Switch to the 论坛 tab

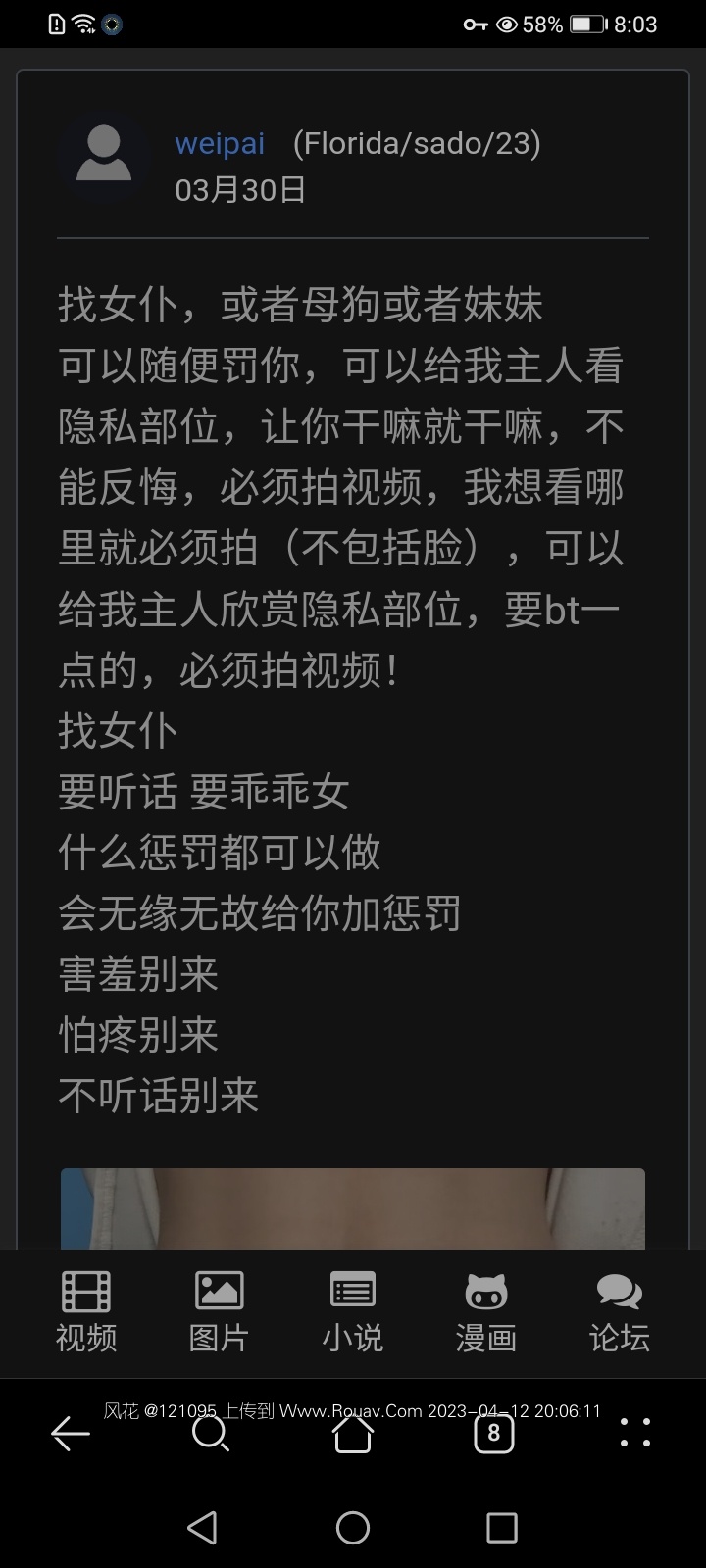click(x=619, y=1311)
